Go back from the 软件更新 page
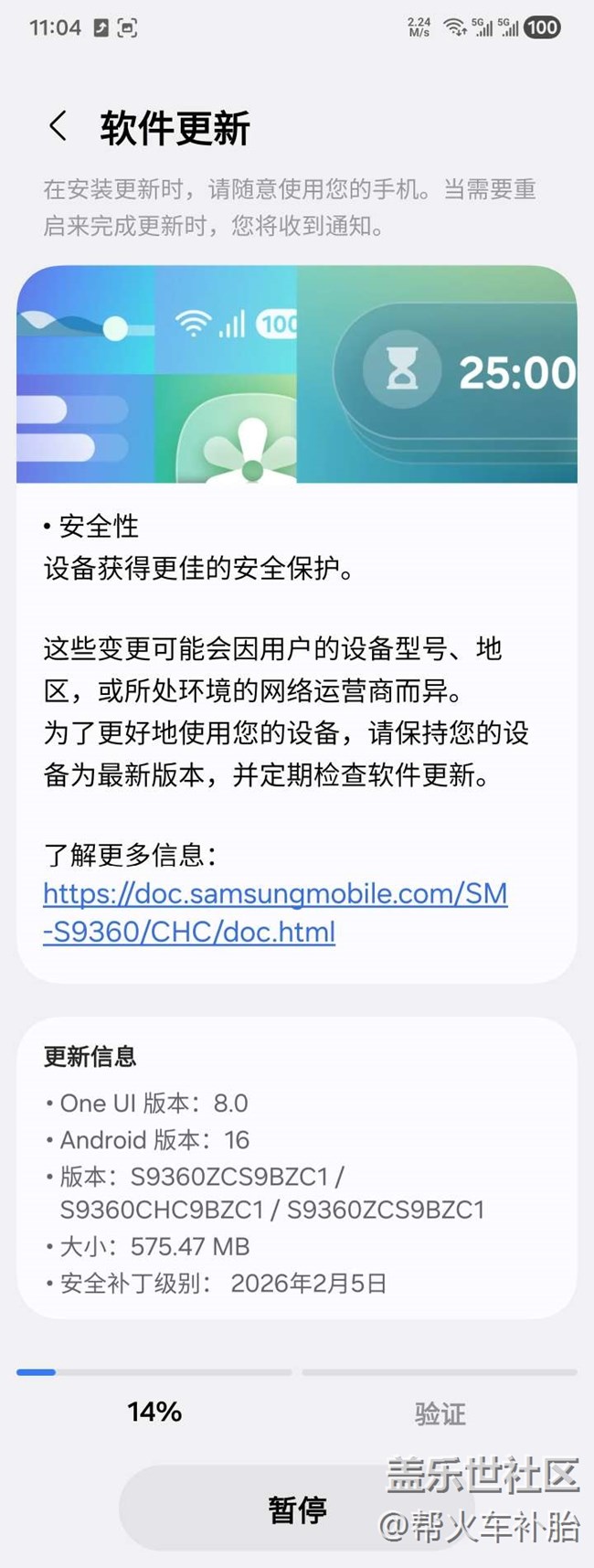 click(58, 127)
